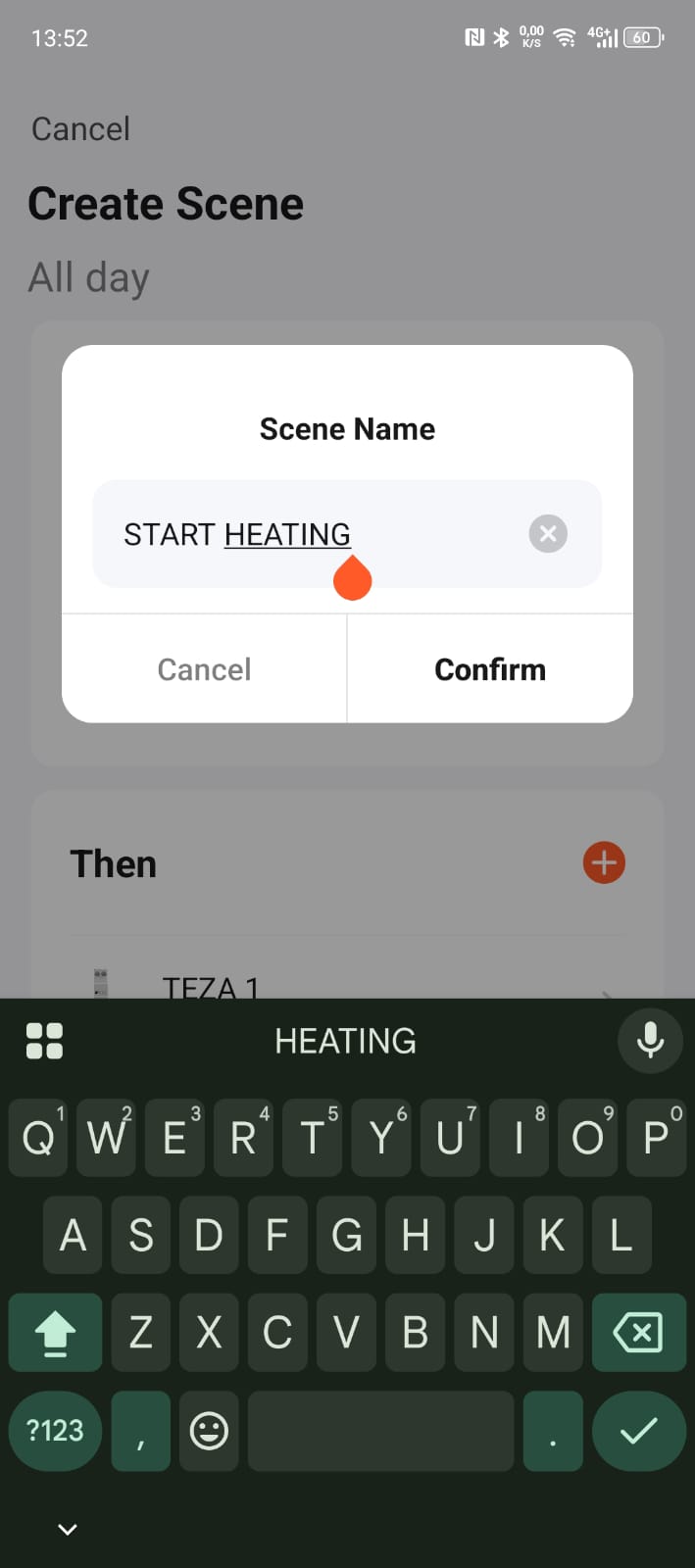Pick the HEATING keyboard suggestion

(345, 1041)
